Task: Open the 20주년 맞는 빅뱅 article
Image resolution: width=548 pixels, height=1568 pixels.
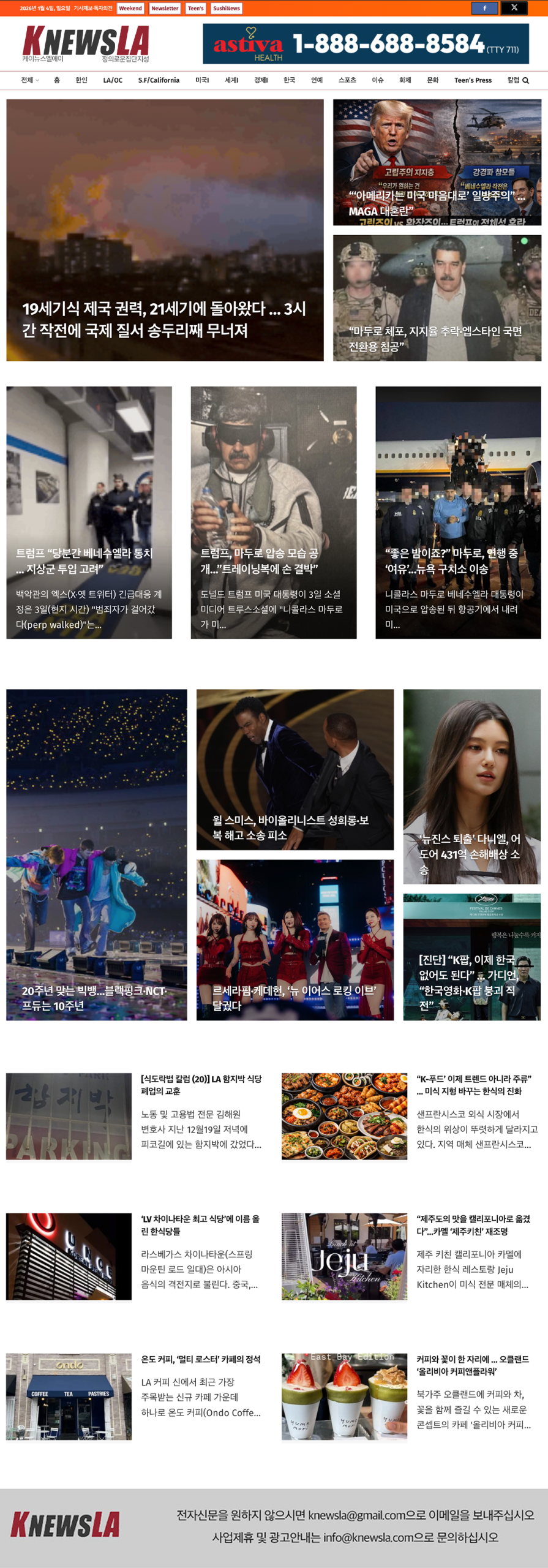Action: tap(96, 997)
